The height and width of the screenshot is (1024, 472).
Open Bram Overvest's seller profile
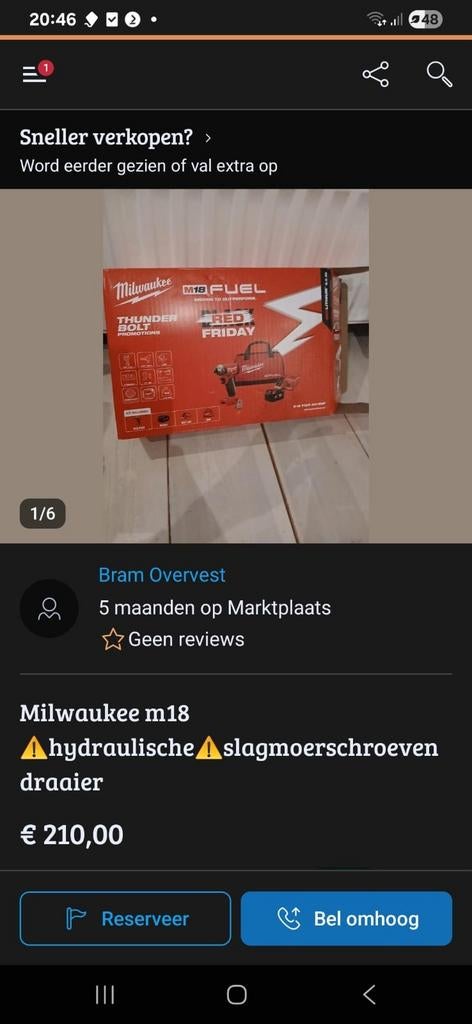point(162,575)
